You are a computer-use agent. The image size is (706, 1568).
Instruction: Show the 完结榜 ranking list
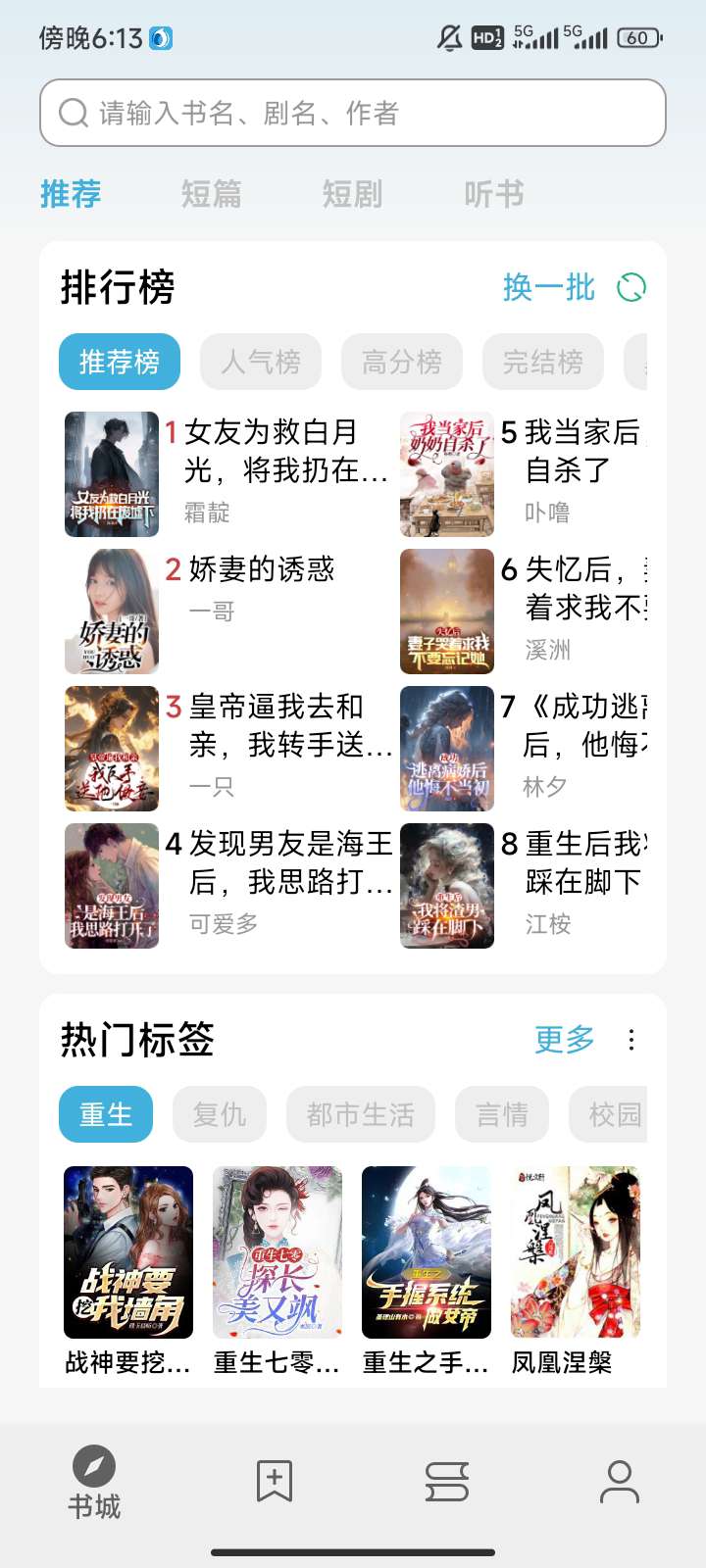click(543, 362)
